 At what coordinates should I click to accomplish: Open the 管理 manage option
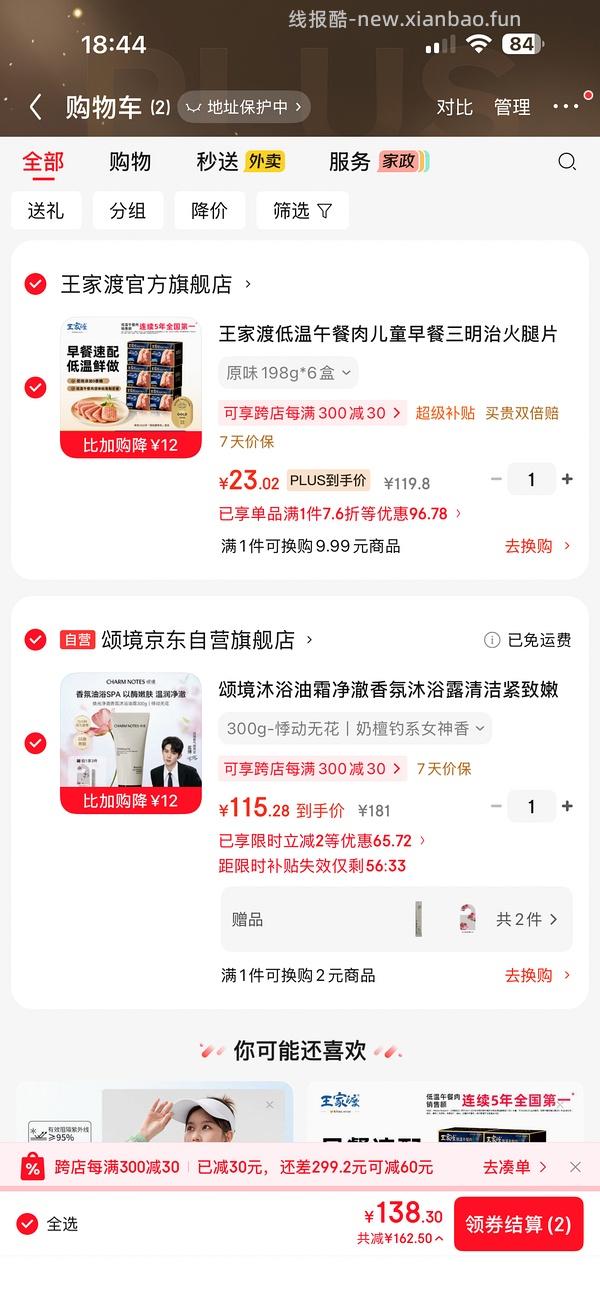[x=512, y=107]
